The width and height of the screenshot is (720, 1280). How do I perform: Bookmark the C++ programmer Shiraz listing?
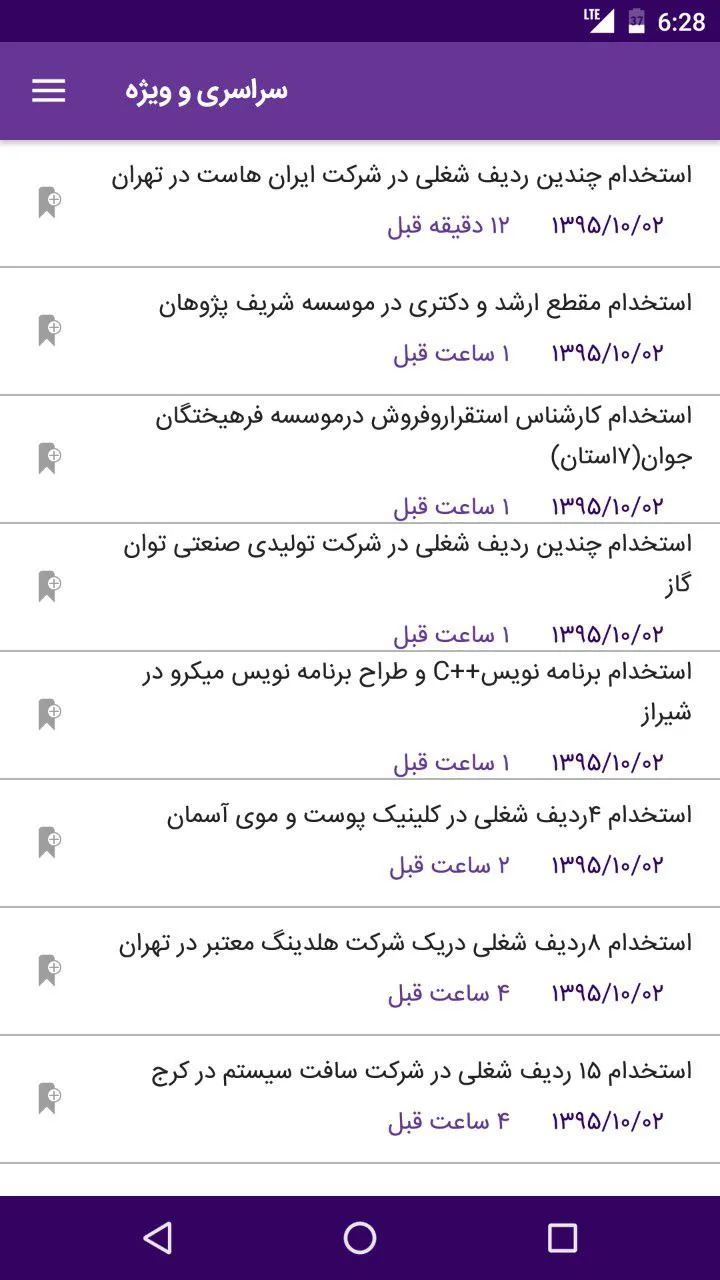coord(49,714)
